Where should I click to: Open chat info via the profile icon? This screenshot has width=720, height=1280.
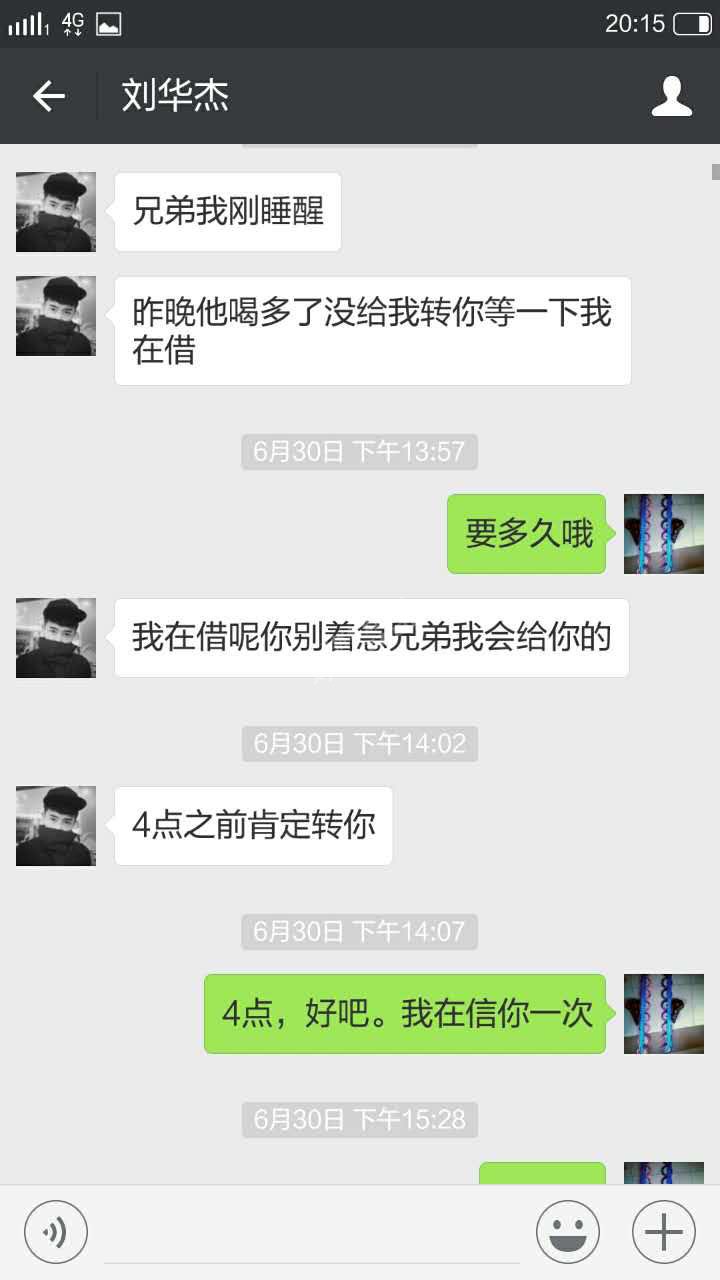pyautogui.click(x=672, y=96)
